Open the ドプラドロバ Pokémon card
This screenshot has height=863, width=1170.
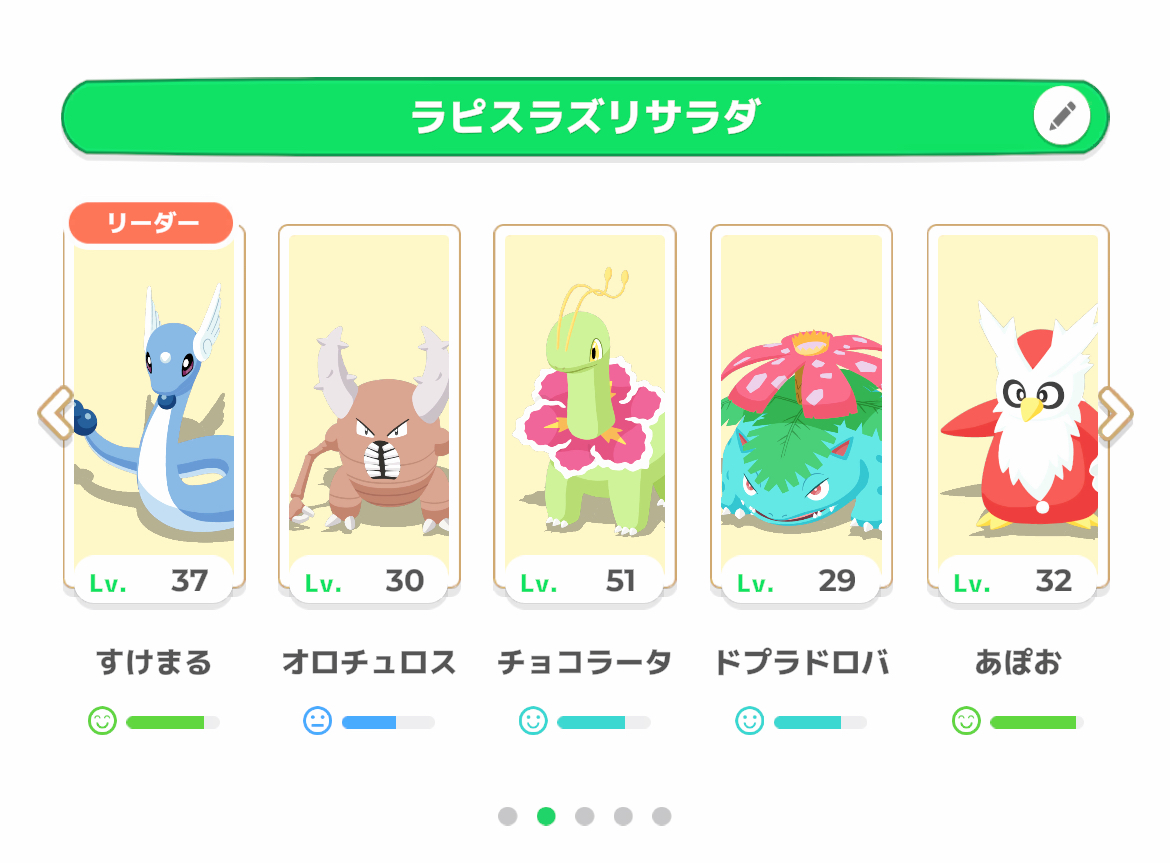click(801, 410)
